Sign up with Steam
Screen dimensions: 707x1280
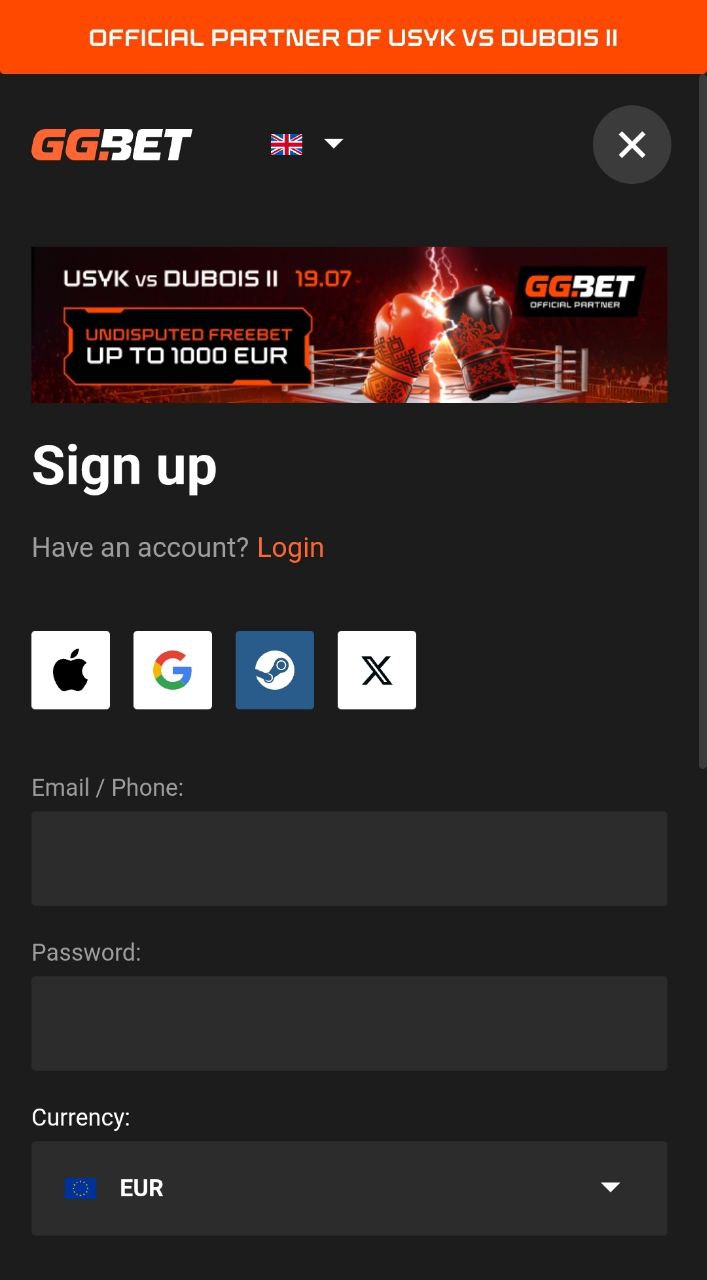click(x=275, y=670)
